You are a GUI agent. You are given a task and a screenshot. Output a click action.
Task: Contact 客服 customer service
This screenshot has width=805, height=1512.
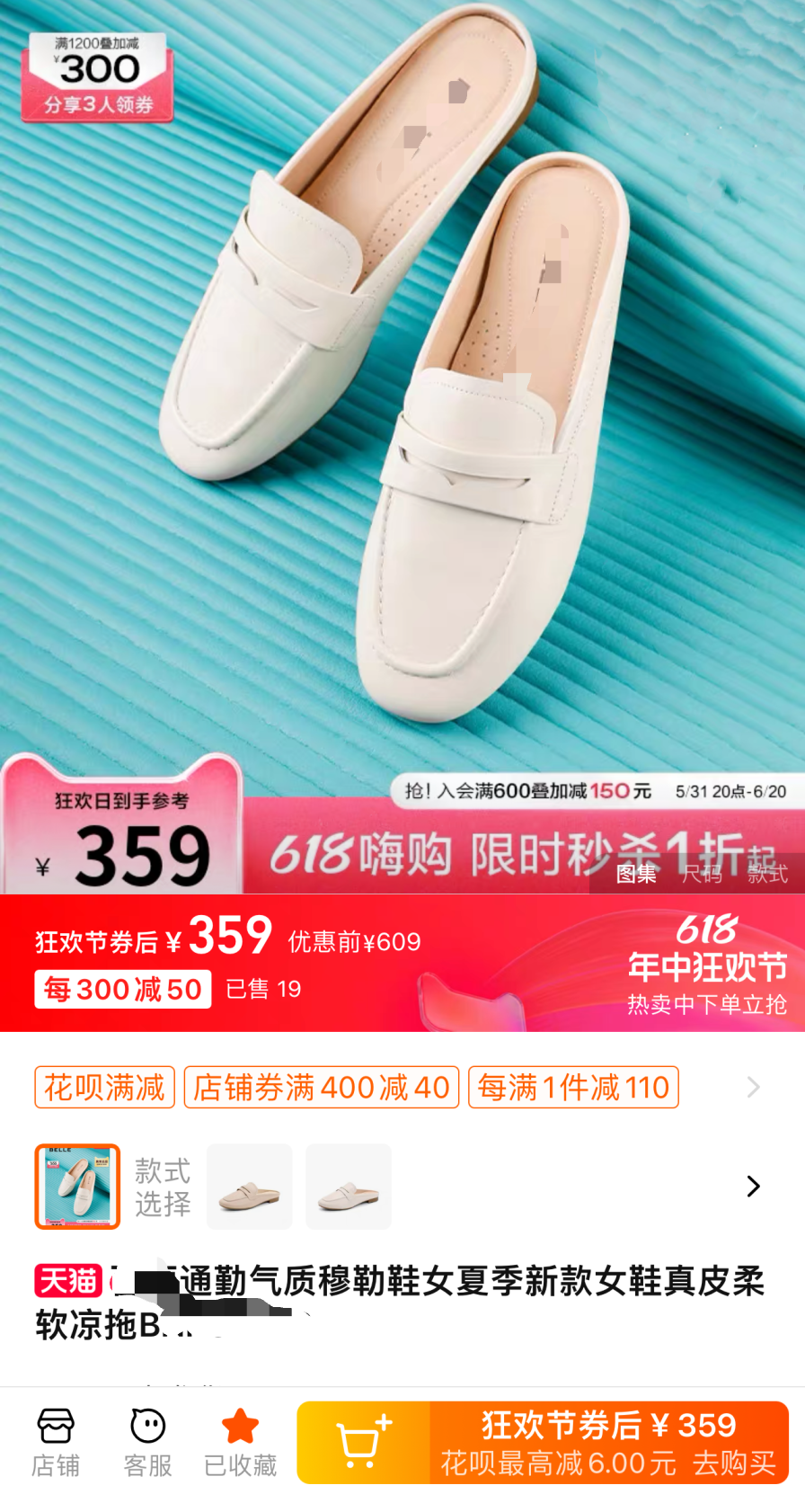148,1442
